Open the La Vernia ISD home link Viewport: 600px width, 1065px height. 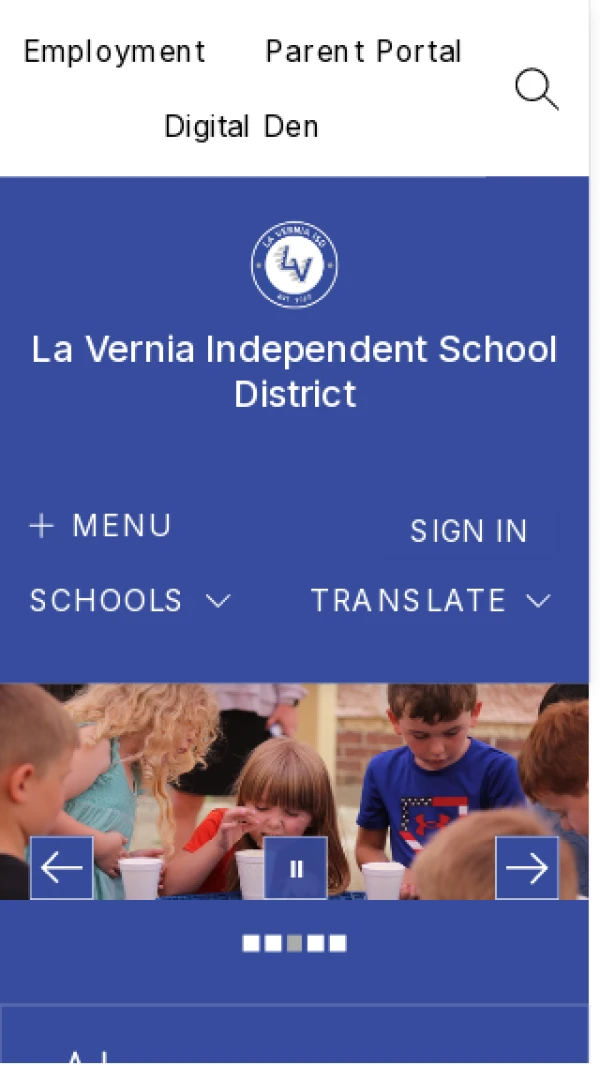pos(294,266)
